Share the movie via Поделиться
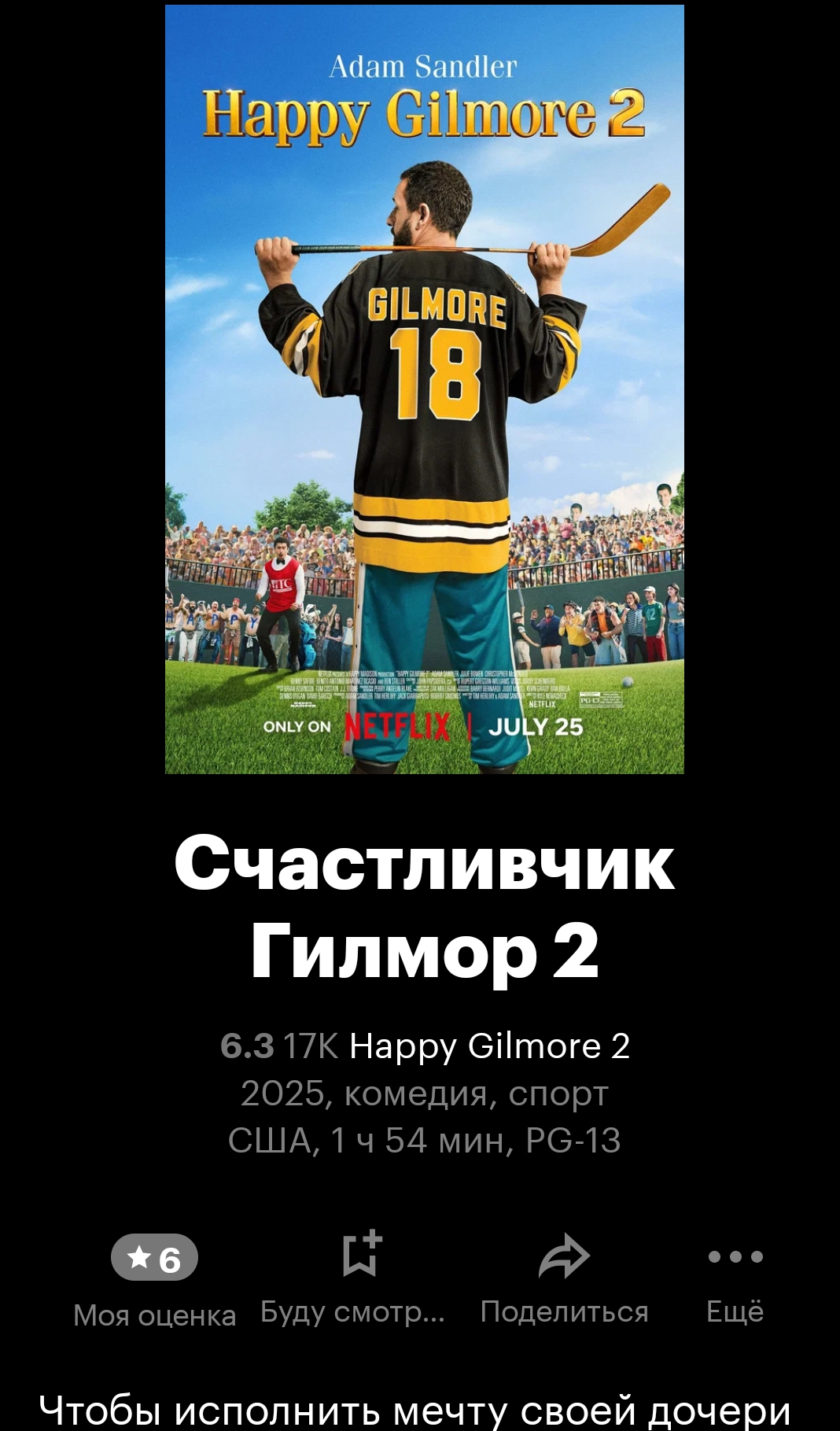The image size is (840, 1431). pyautogui.click(x=564, y=1257)
